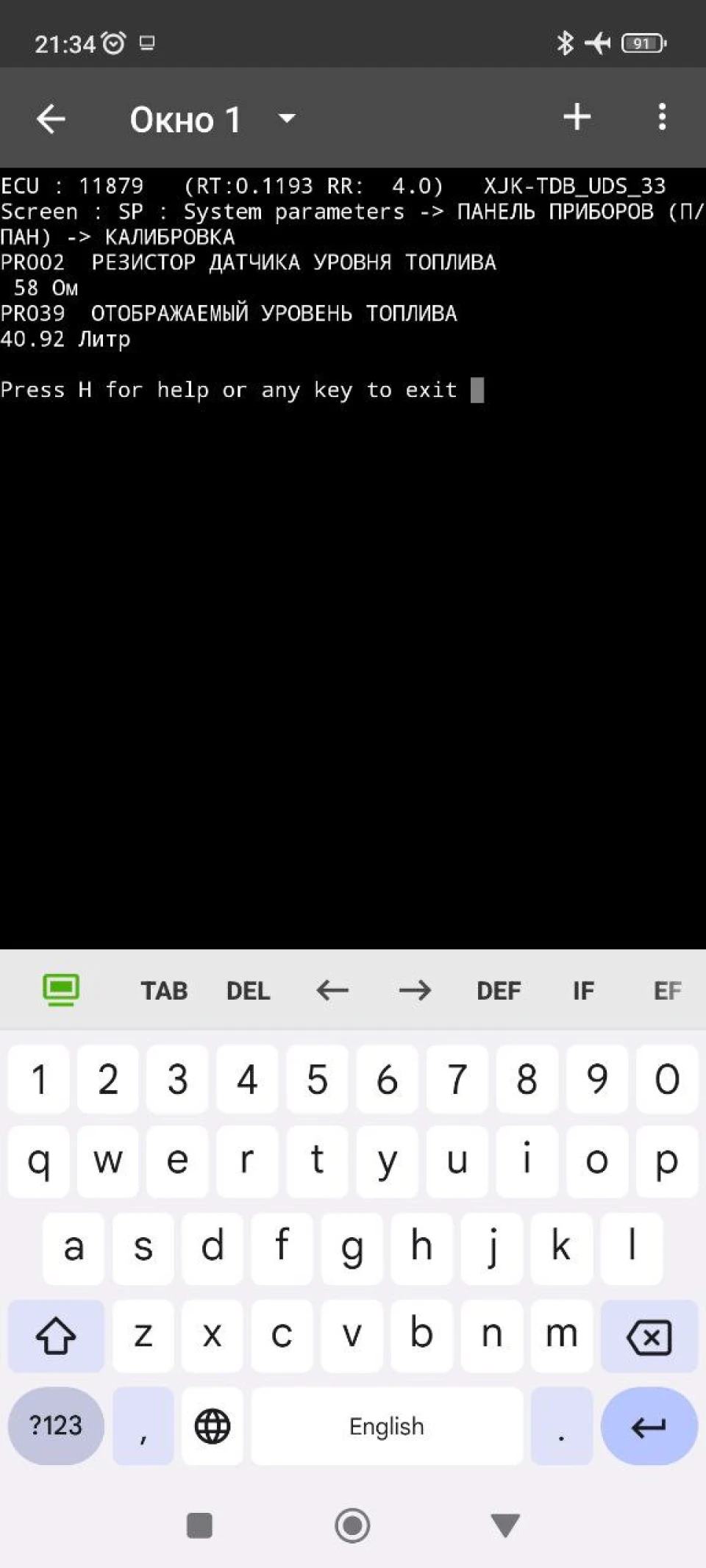Hit the enter key on keyboard
Viewport: 706px width, 1568px height.
coord(649,1426)
